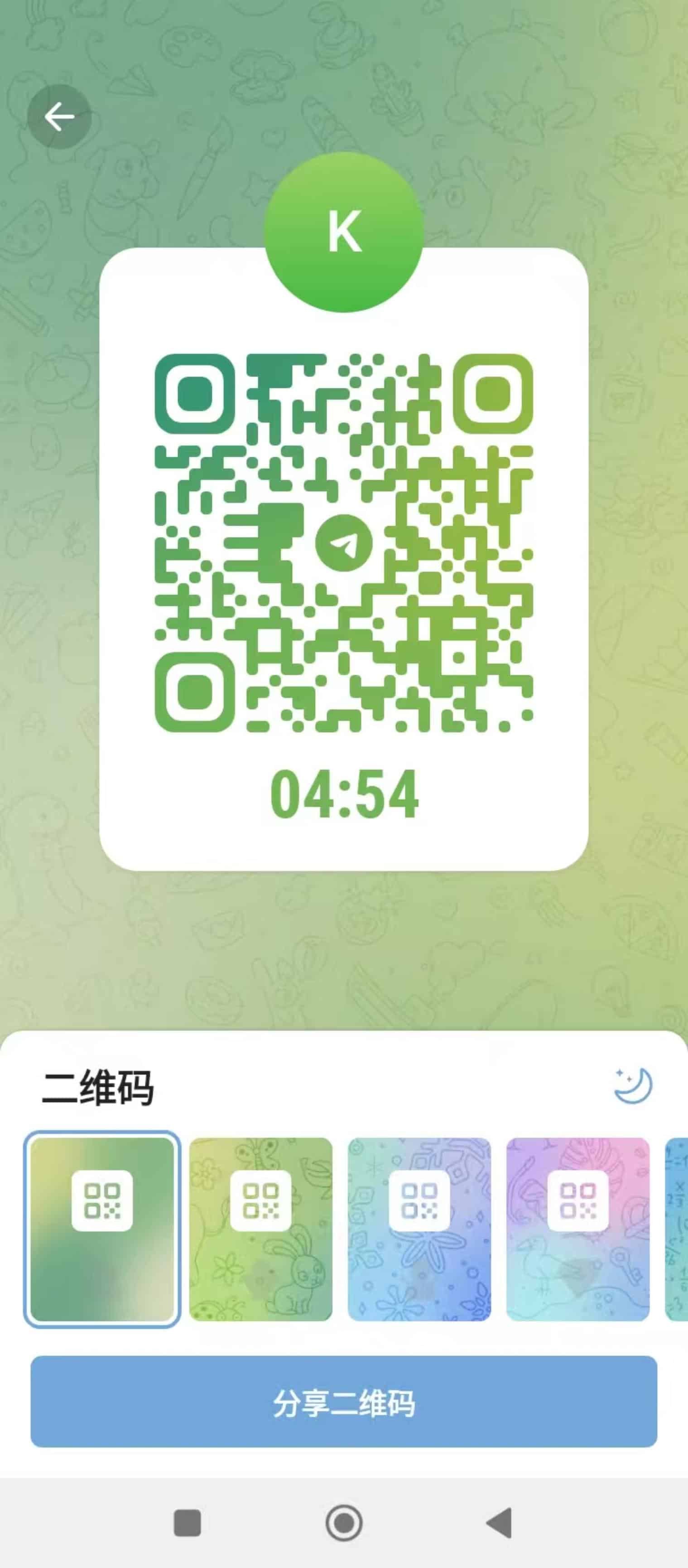
Task: Choose the bunny pattern green QR theme
Action: [x=261, y=1229]
